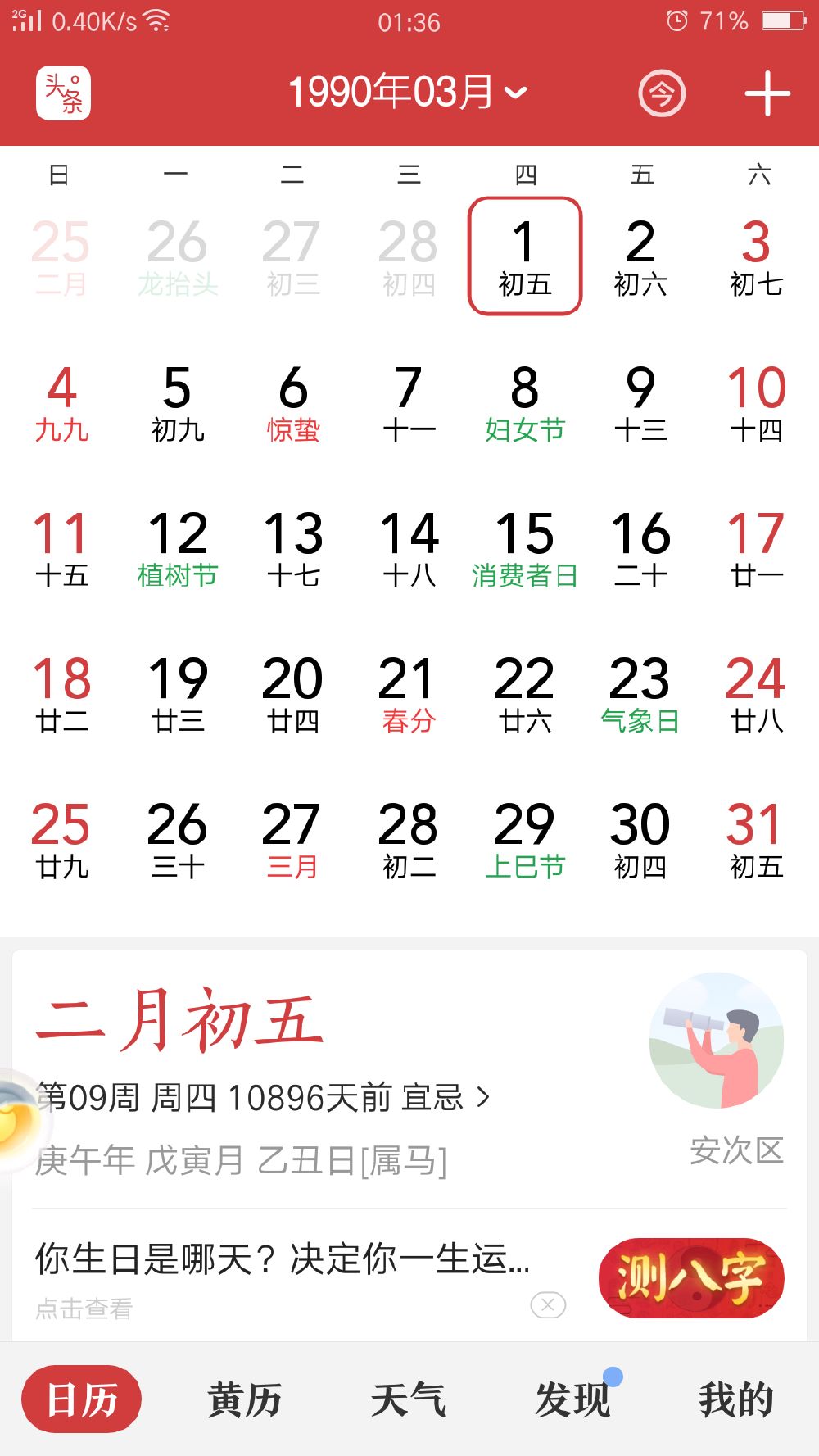
Task: Expand the 1990年03月 month picker
Action: click(x=407, y=92)
